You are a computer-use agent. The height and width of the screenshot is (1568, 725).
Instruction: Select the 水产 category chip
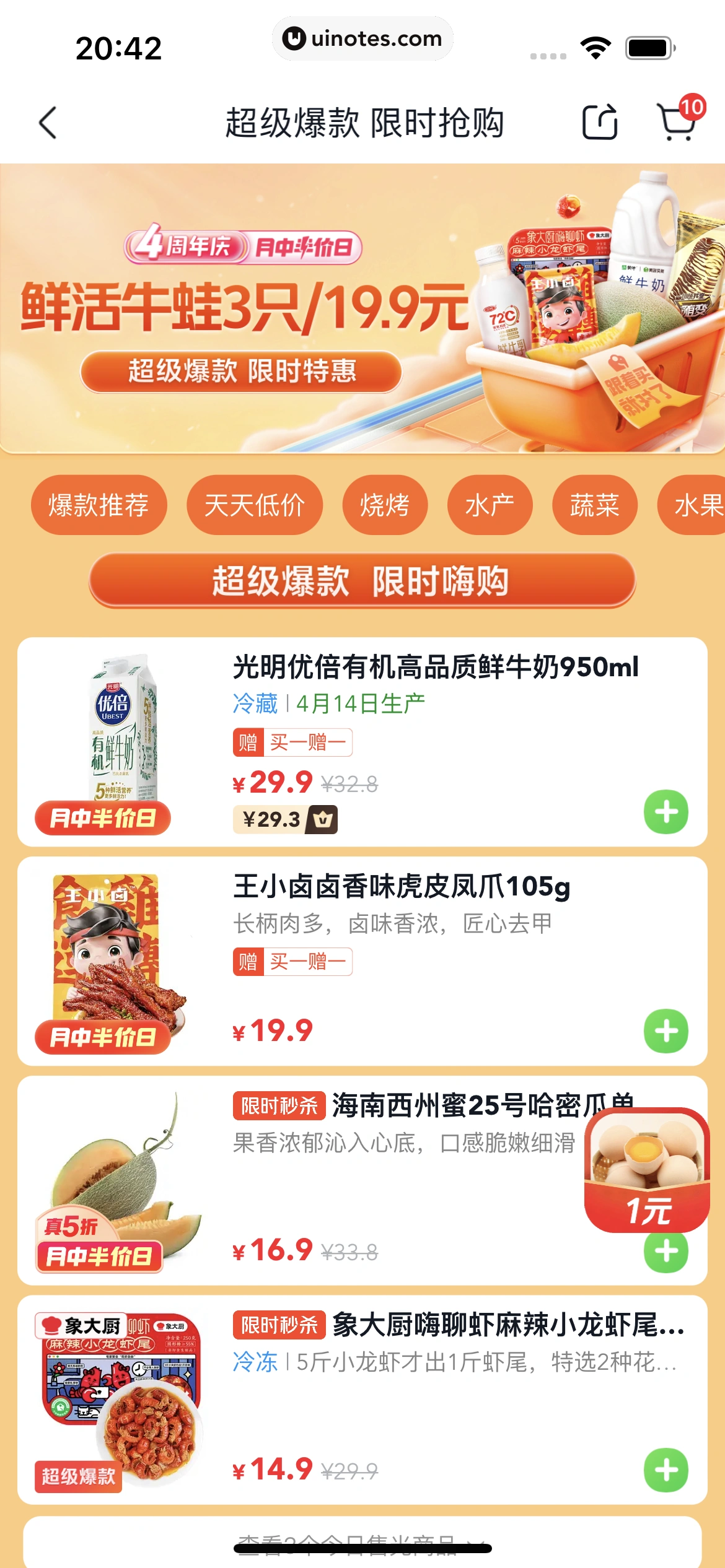(x=490, y=505)
